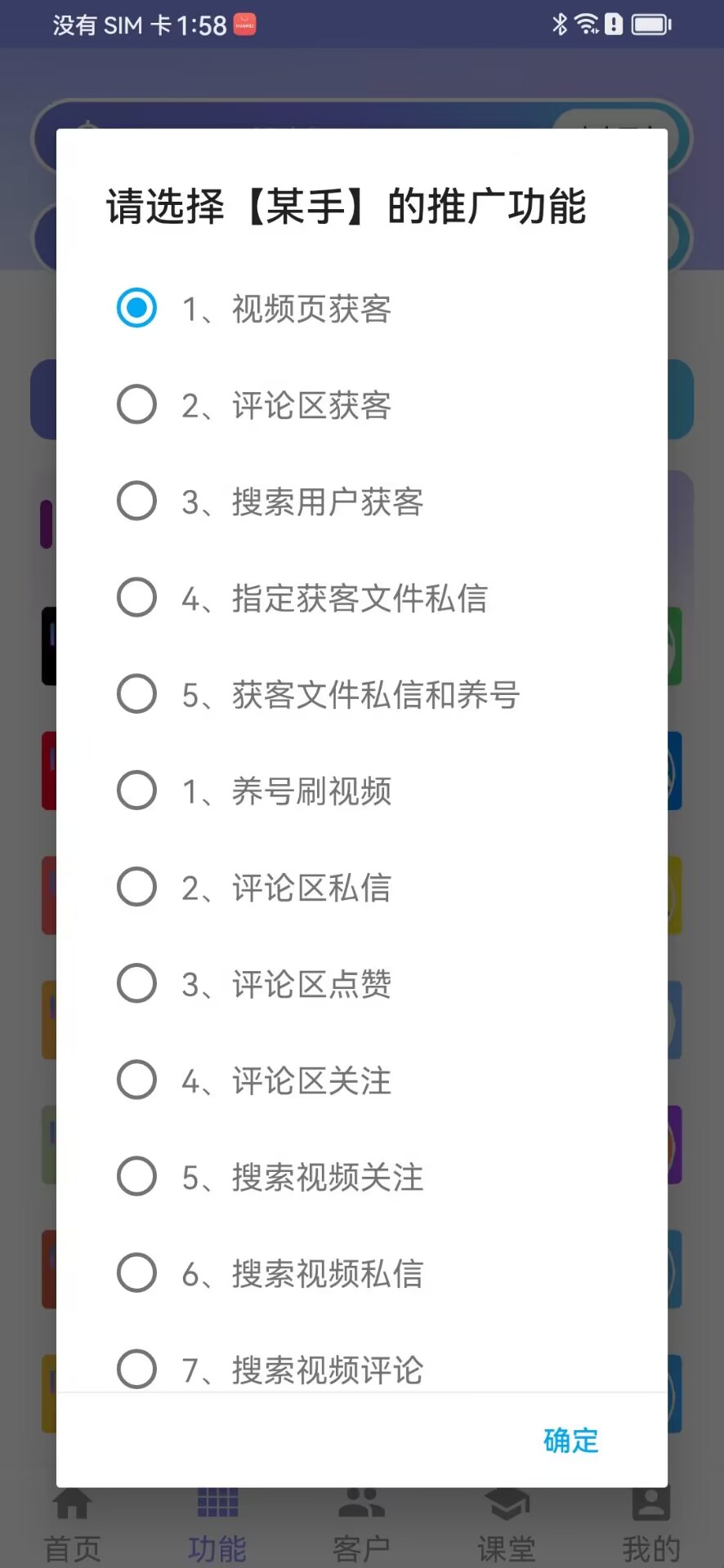Image resolution: width=724 pixels, height=1568 pixels.
Task: Pick 7、搜索视频评论 option
Action: point(137,1369)
